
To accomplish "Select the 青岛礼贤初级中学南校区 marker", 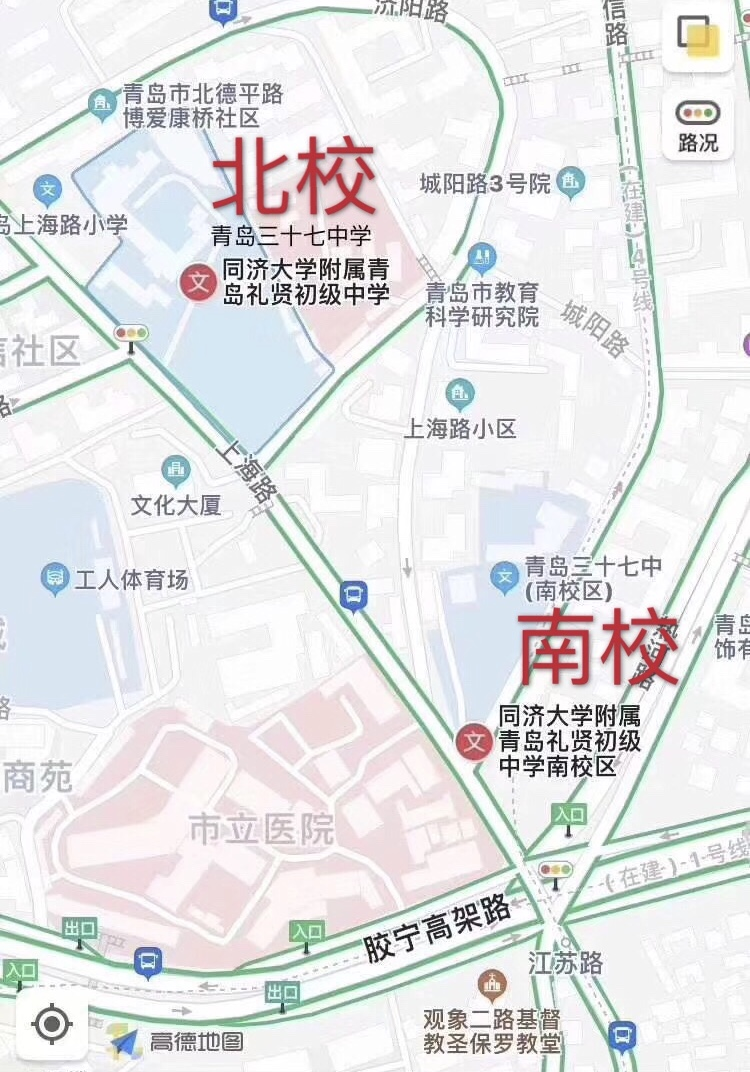I will pyautogui.click(x=474, y=742).
